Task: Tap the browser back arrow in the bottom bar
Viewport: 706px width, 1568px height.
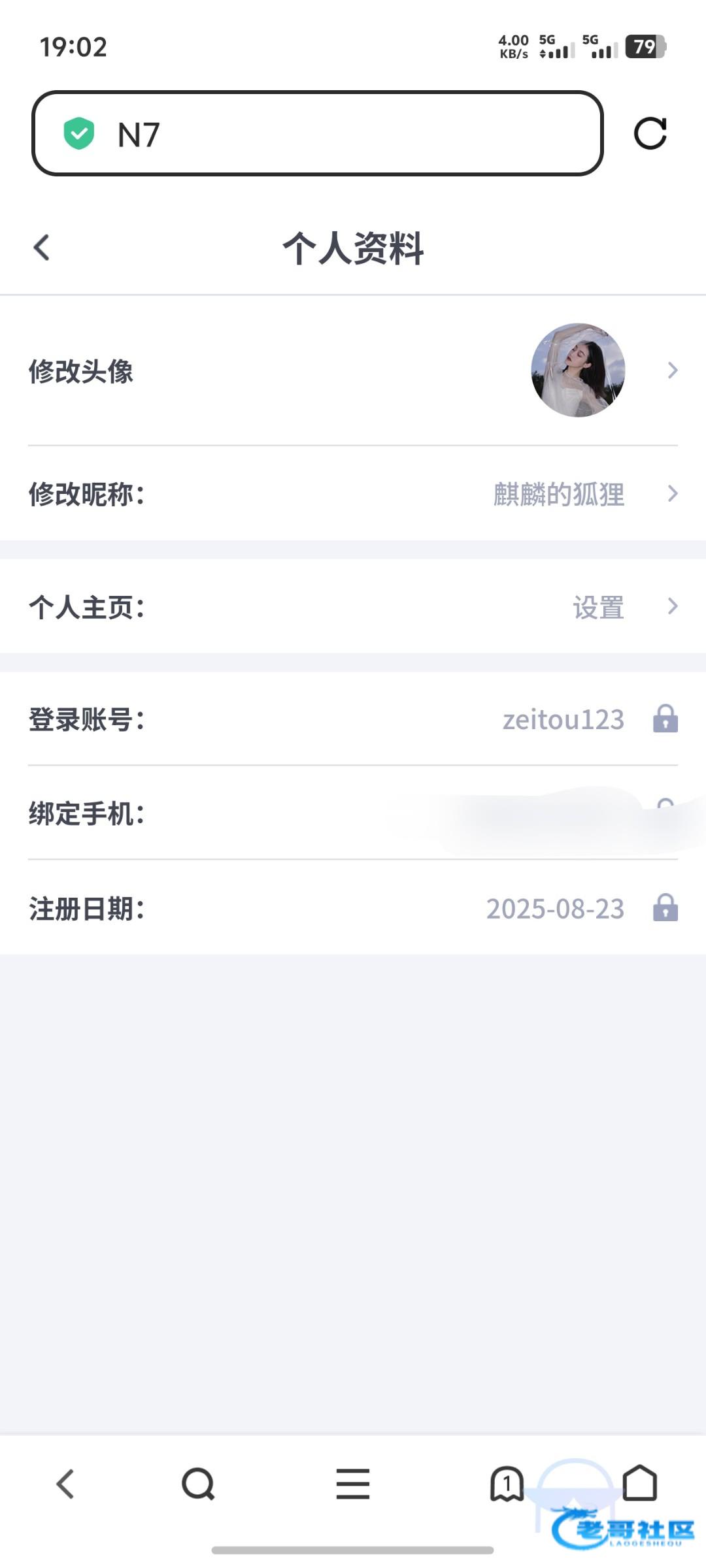Action: click(65, 1484)
